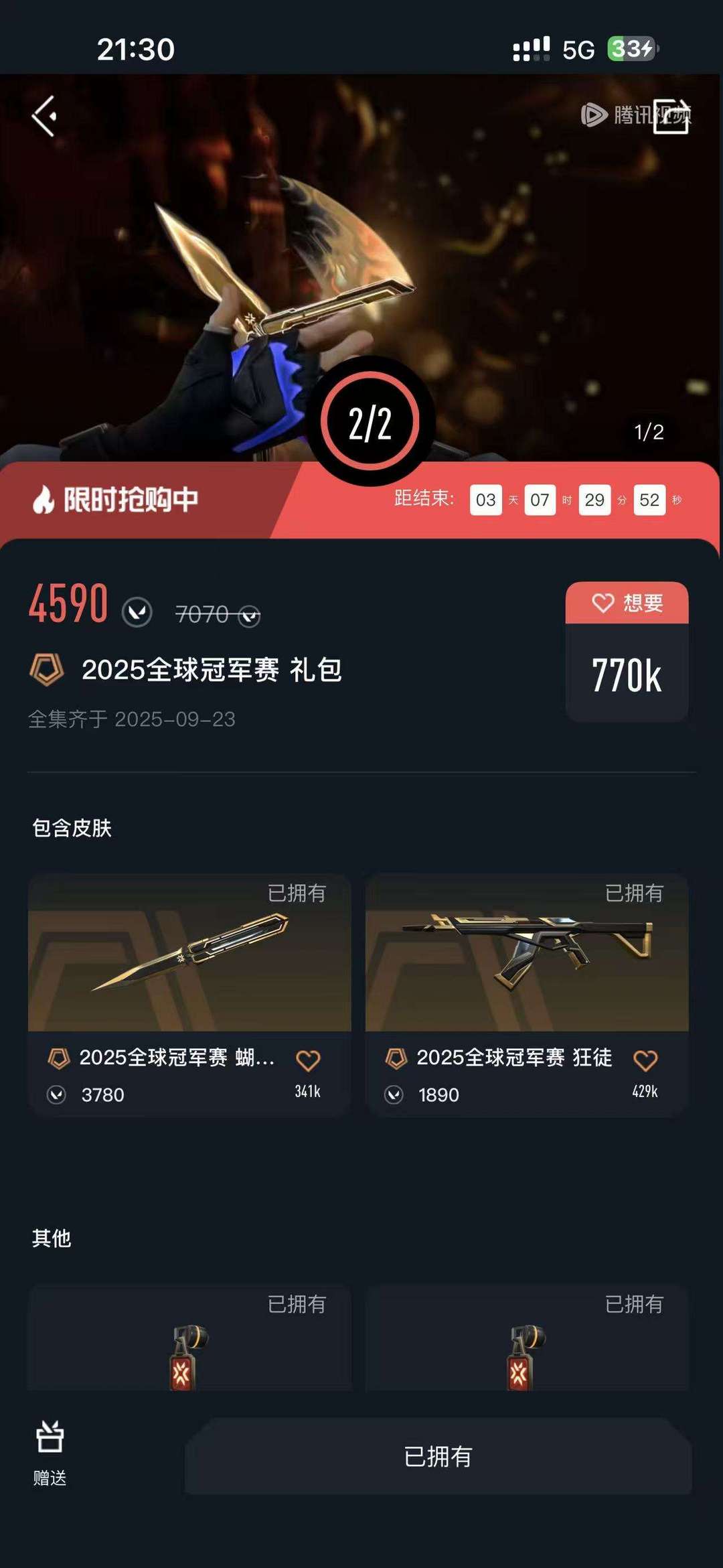The width and height of the screenshot is (723, 1568).
Task: Tap the 已拥有 button at the bottom
Action: pos(438,1456)
